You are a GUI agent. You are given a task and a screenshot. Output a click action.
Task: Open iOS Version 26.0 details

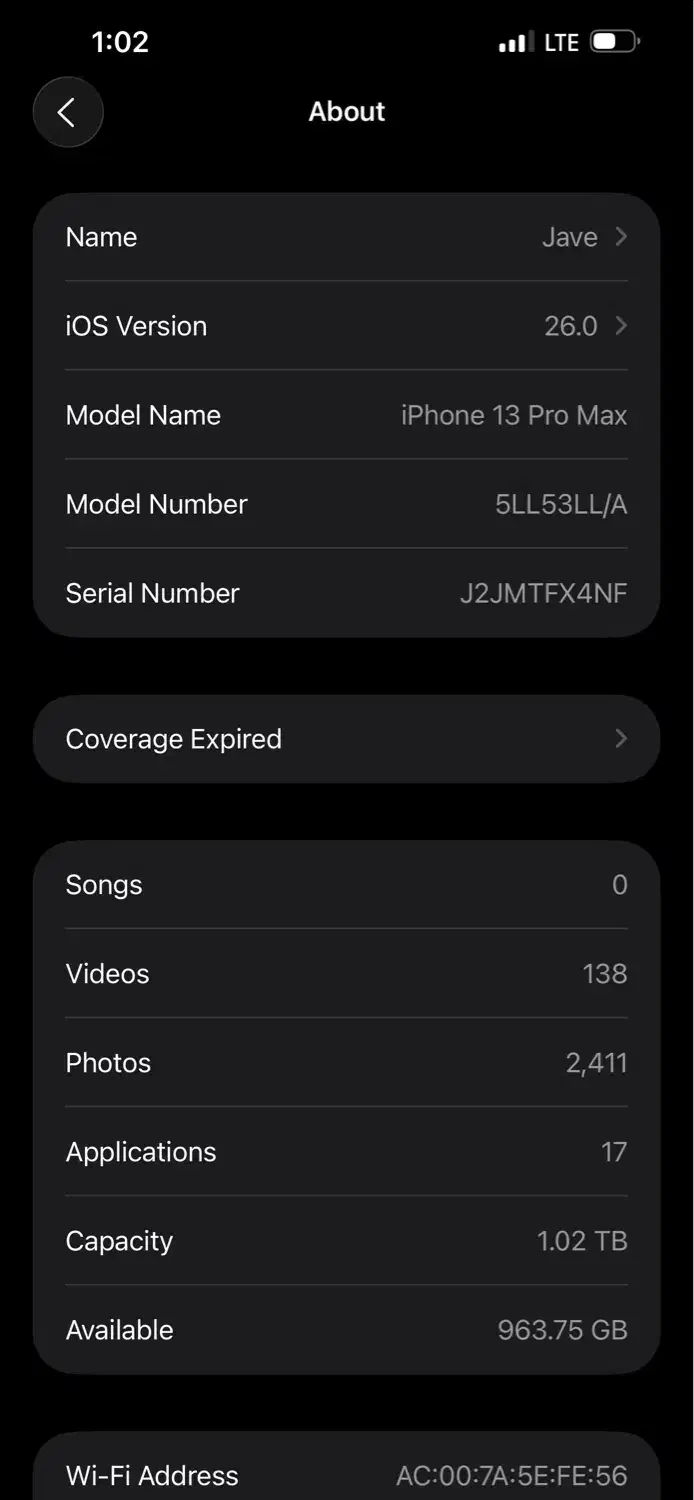coord(346,326)
